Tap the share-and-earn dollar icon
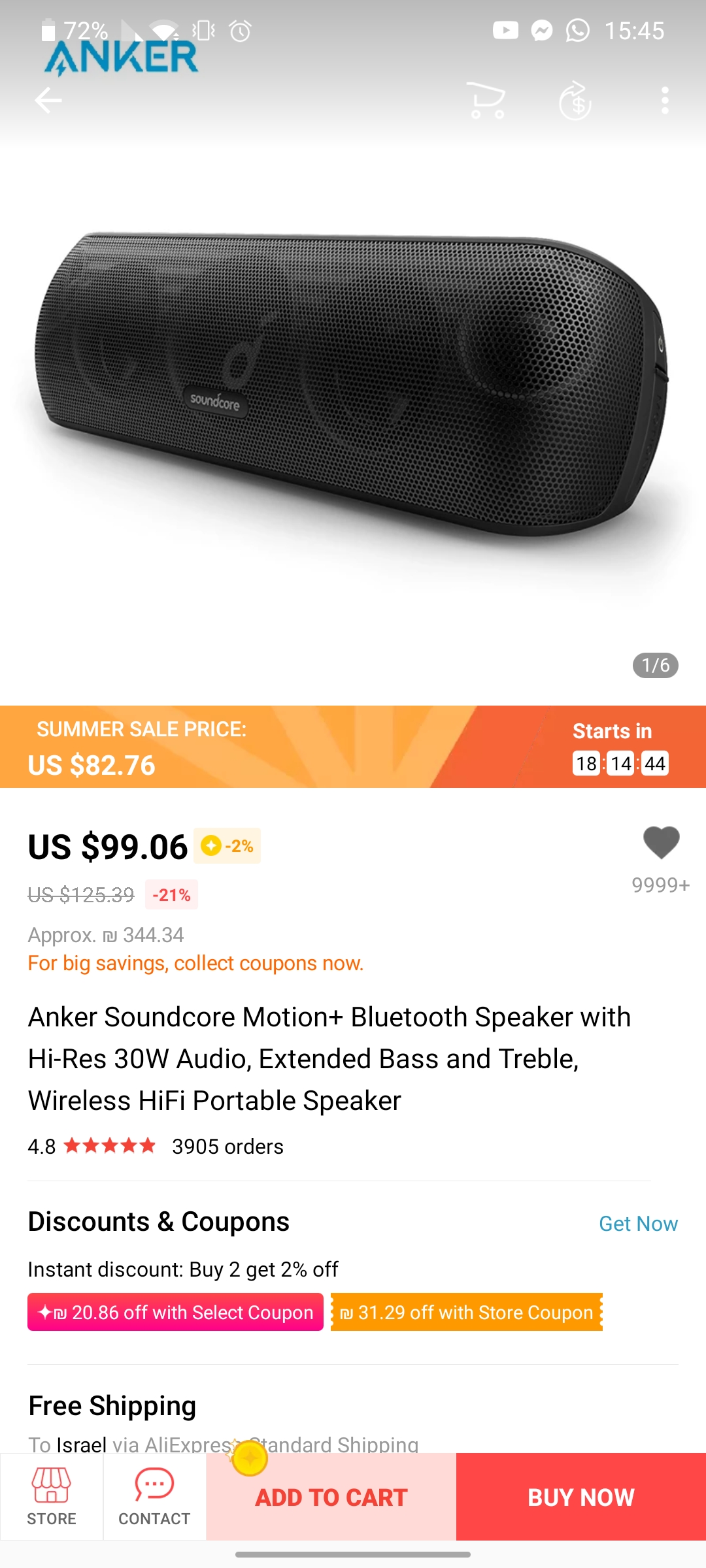This screenshot has height=1568, width=706. (x=575, y=101)
